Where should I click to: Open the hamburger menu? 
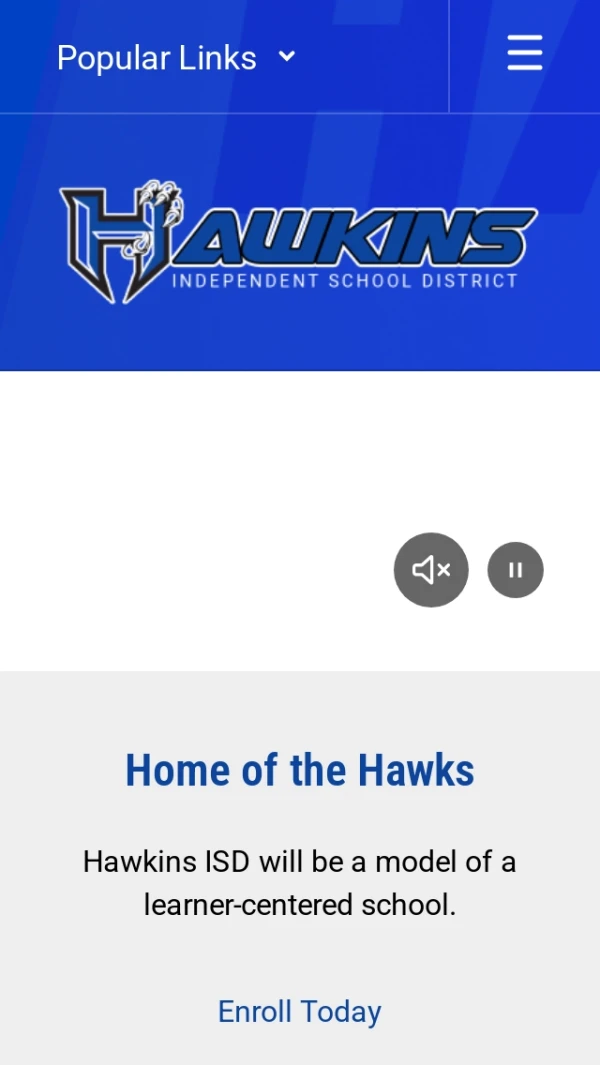click(x=524, y=53)
